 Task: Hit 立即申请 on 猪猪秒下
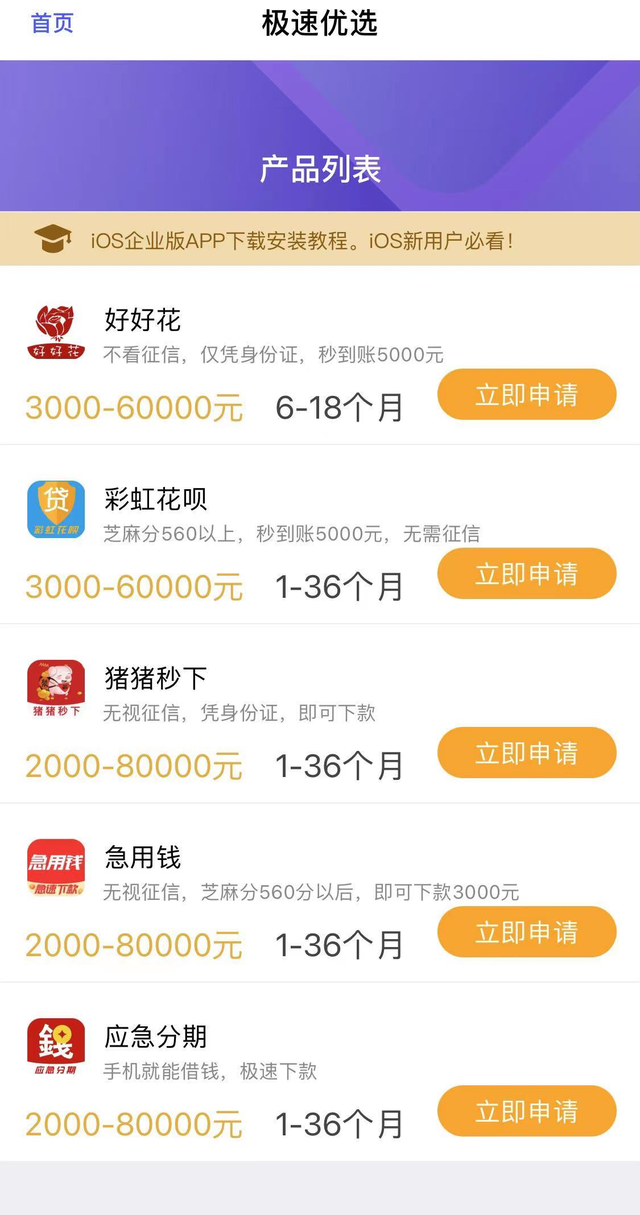click(527, 753)
